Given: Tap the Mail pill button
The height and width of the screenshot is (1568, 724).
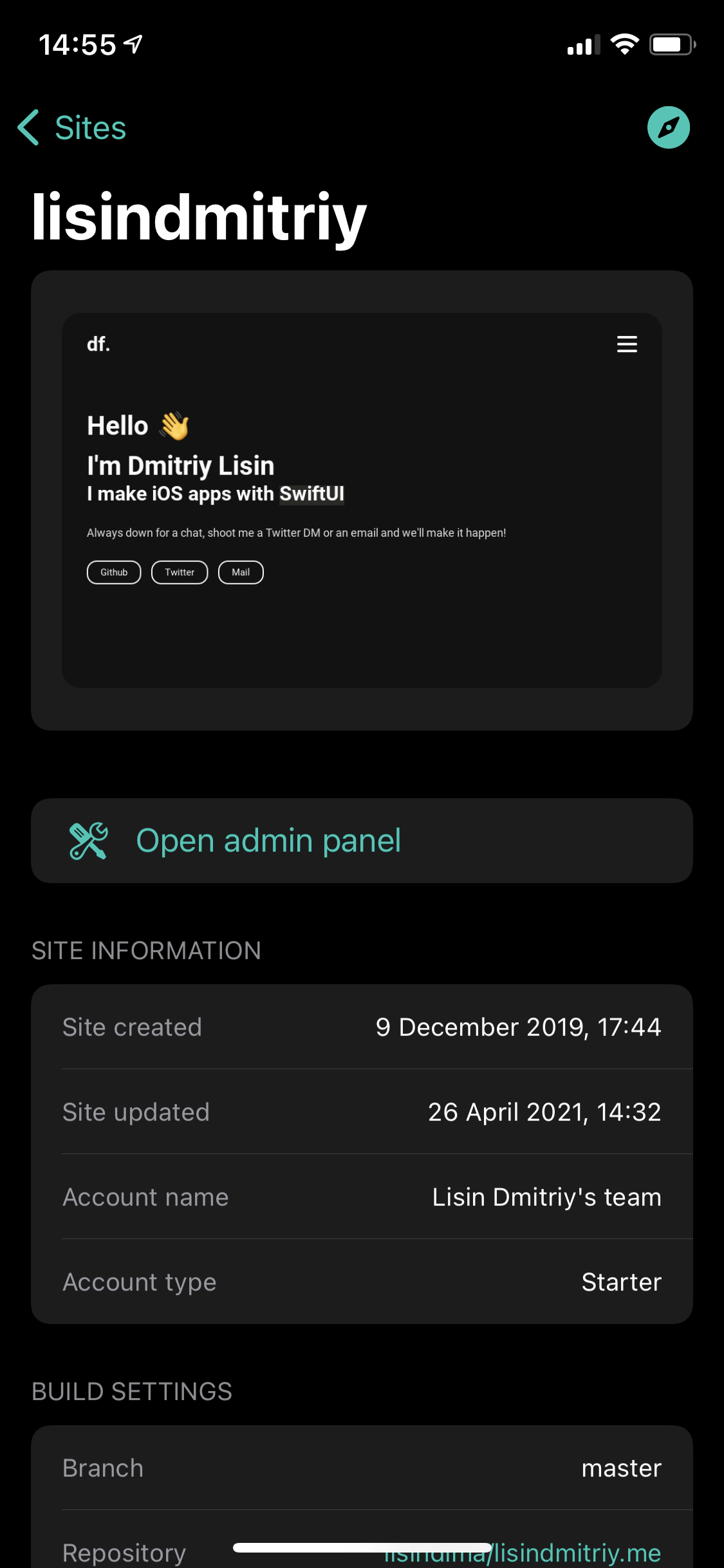Looking at the screenshot, I should pyautogui.click(x=240, y=572).
